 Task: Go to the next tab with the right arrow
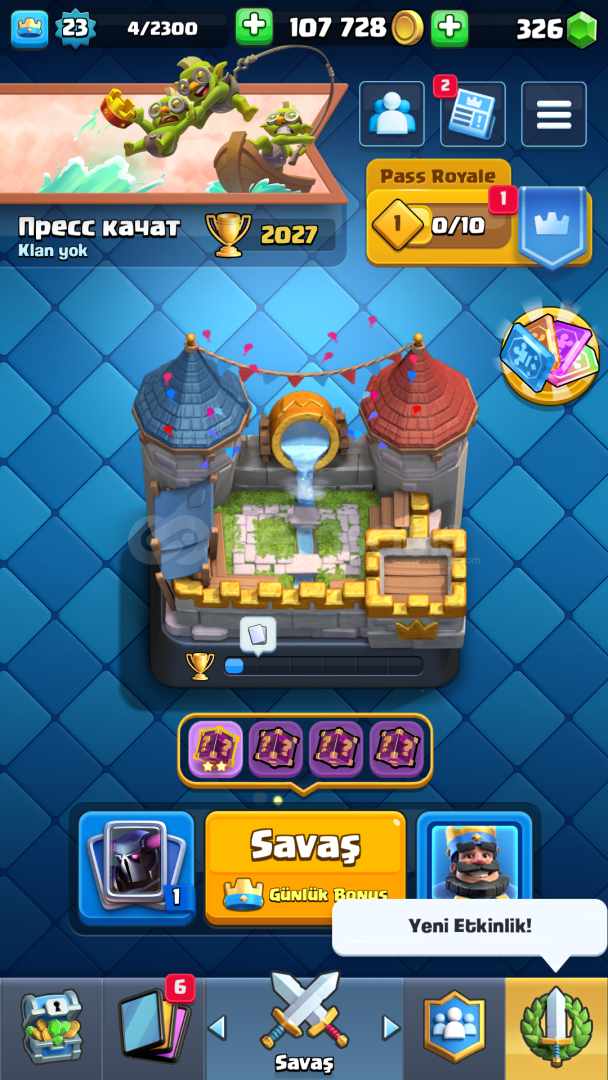tap(391, 1028)
